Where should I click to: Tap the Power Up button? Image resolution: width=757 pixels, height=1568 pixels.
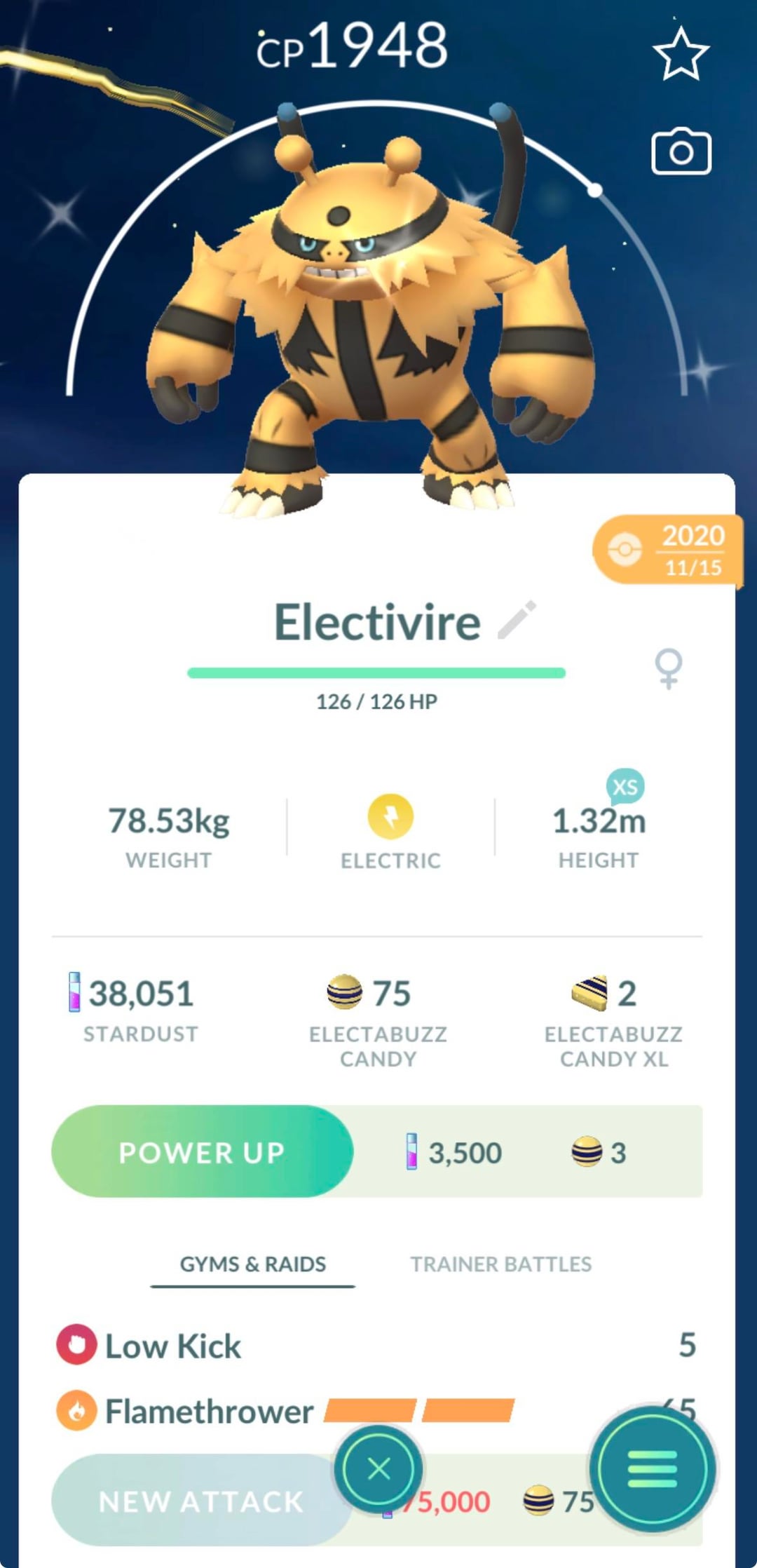click(202, 1151)
